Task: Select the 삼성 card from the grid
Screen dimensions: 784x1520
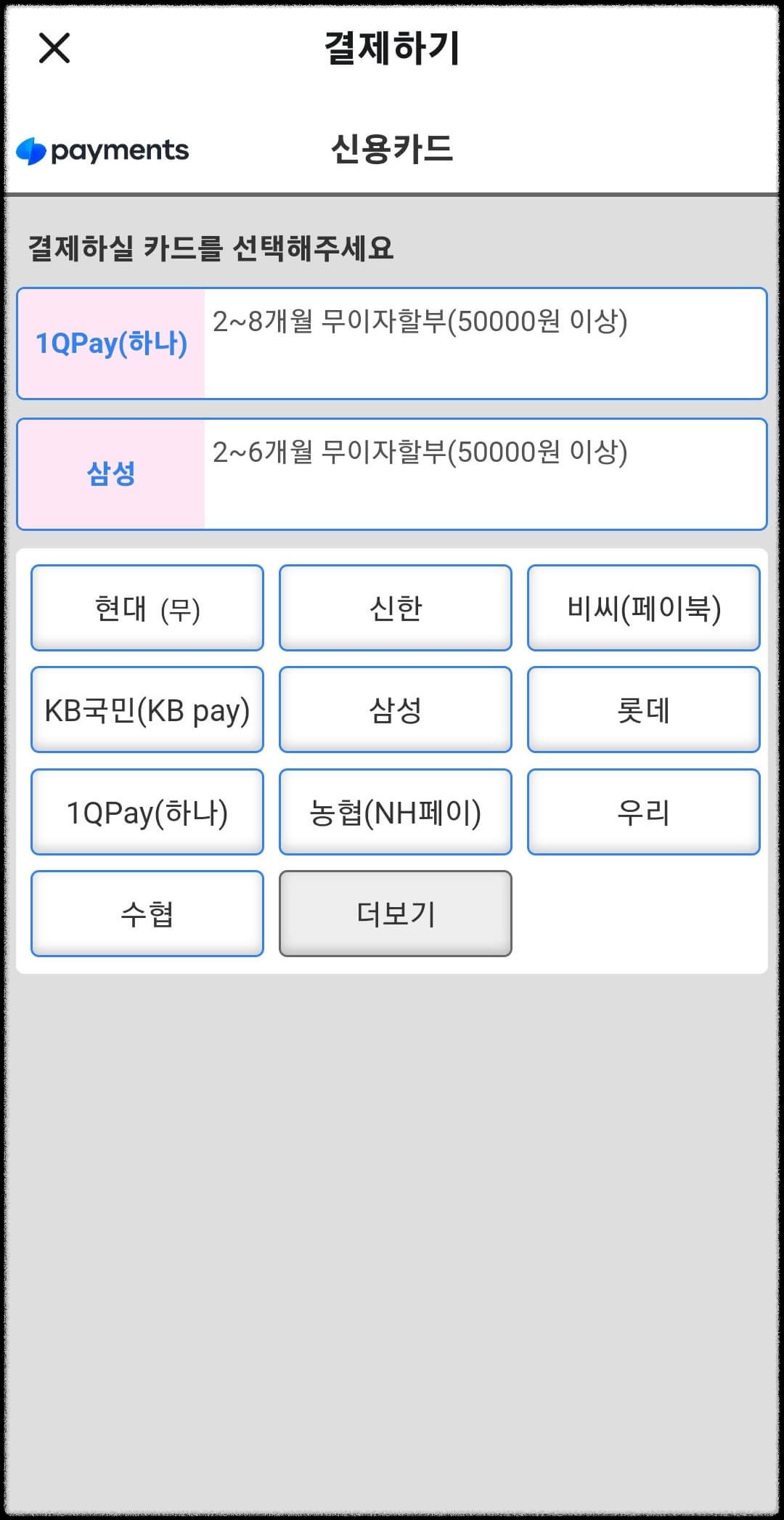Action: point(395,710)
